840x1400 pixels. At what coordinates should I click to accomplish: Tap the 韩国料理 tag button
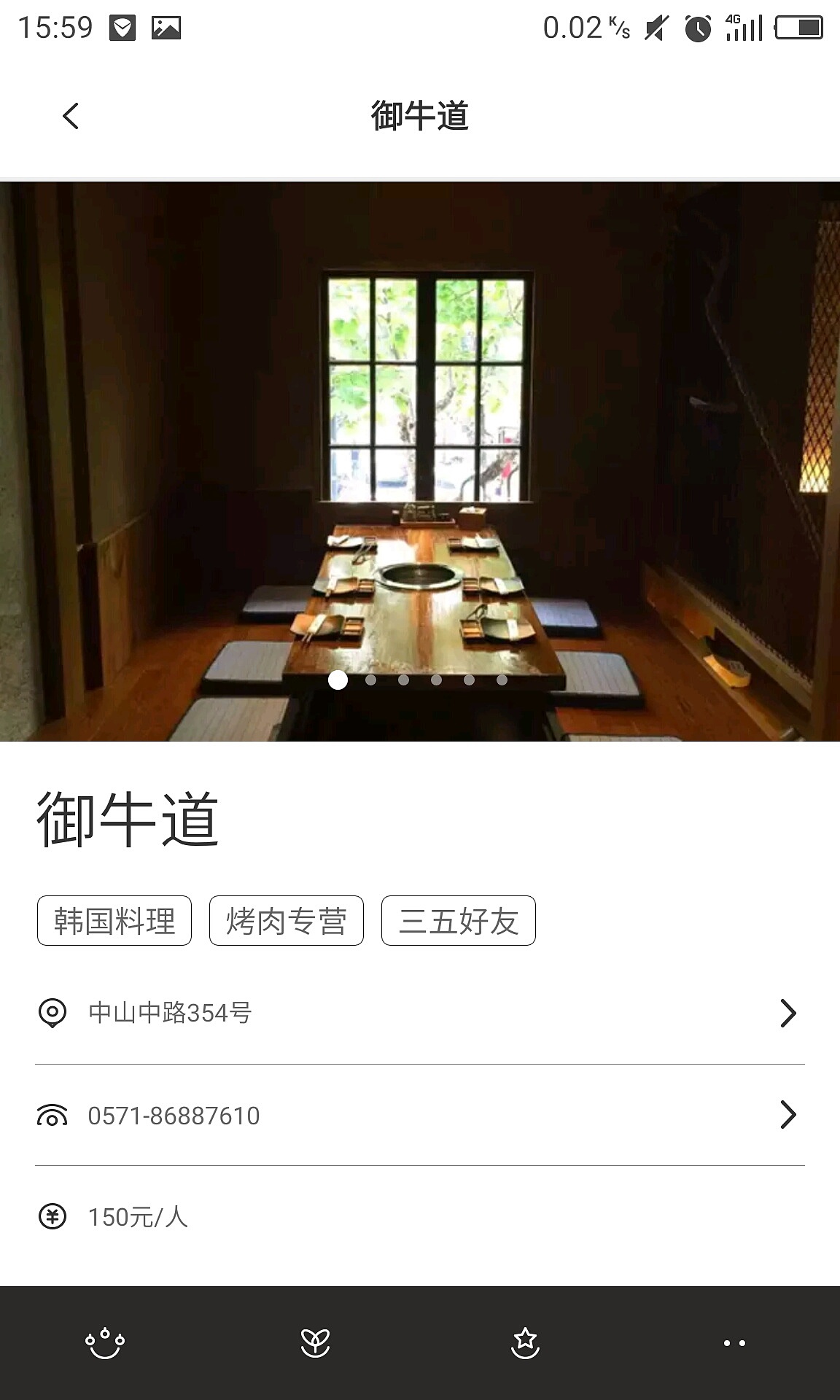[113, 919]
